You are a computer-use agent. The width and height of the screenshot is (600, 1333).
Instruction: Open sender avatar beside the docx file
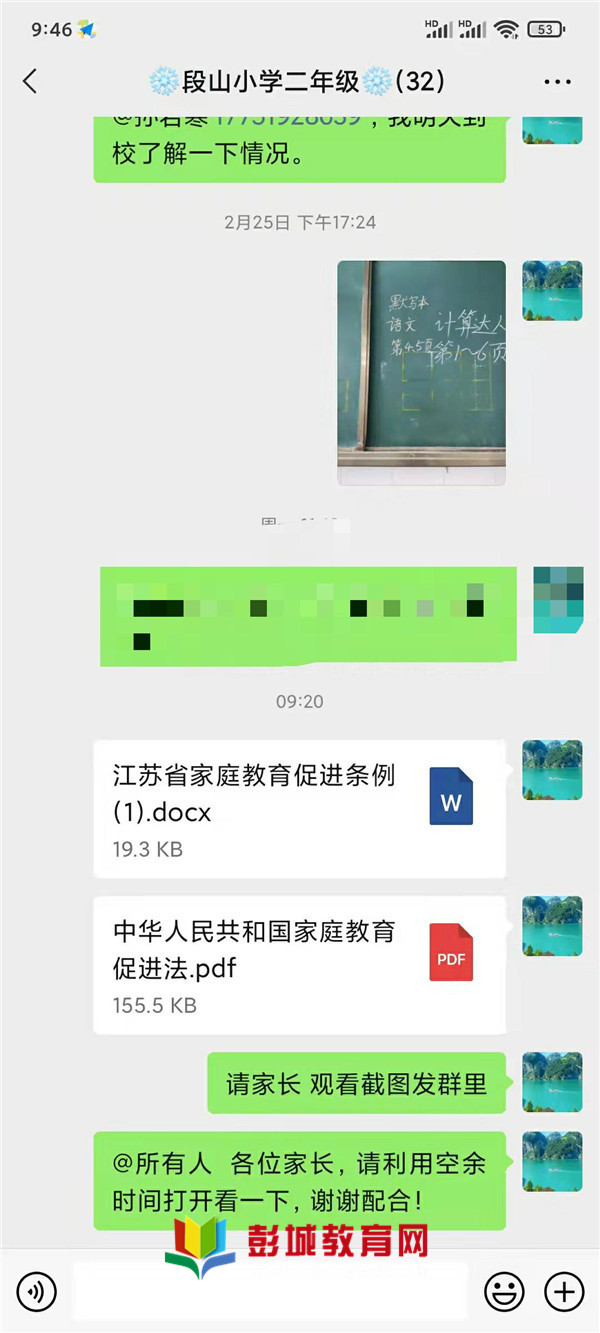click(x=552, y=770)
